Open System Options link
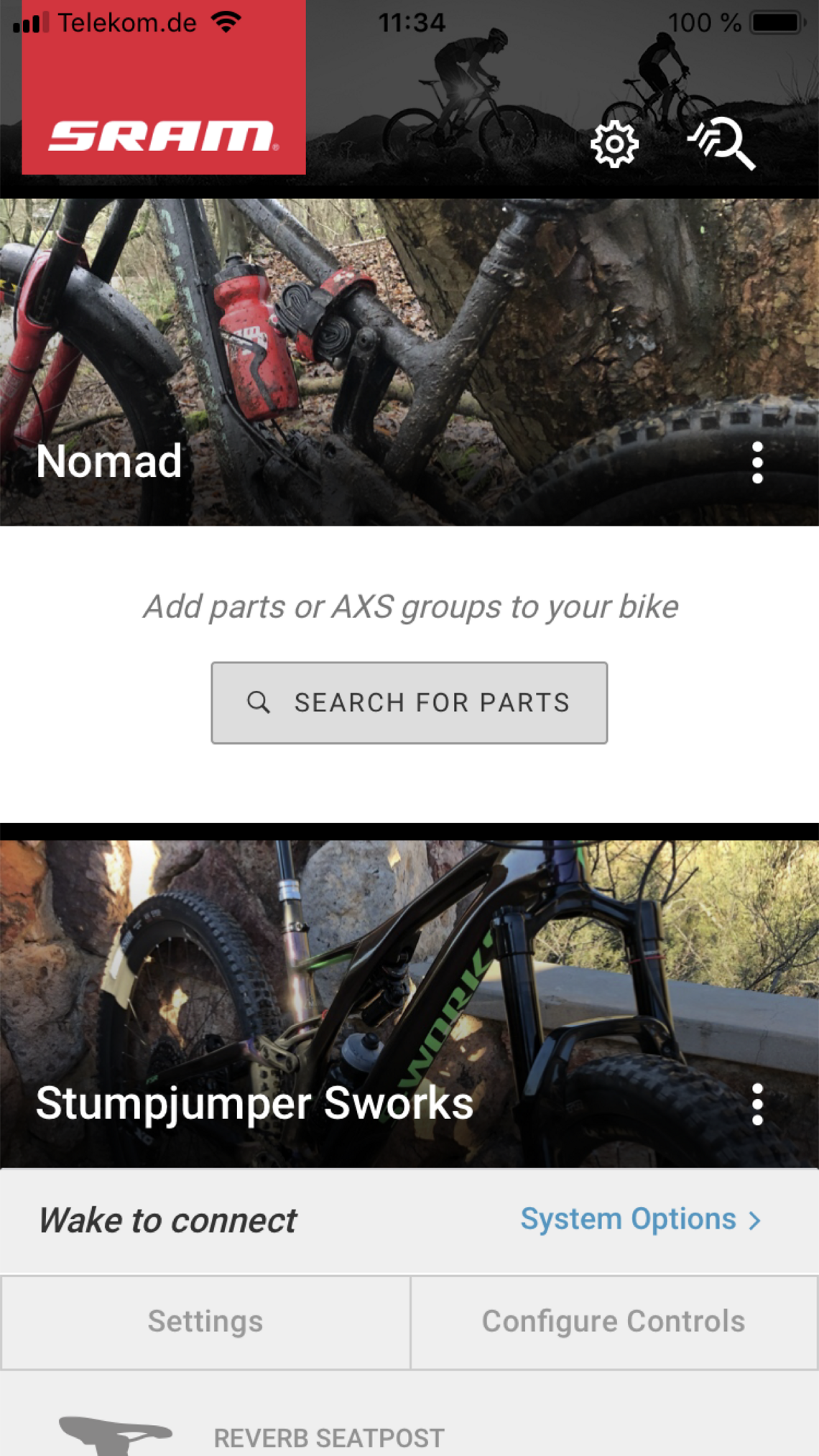 (639, 1219)
